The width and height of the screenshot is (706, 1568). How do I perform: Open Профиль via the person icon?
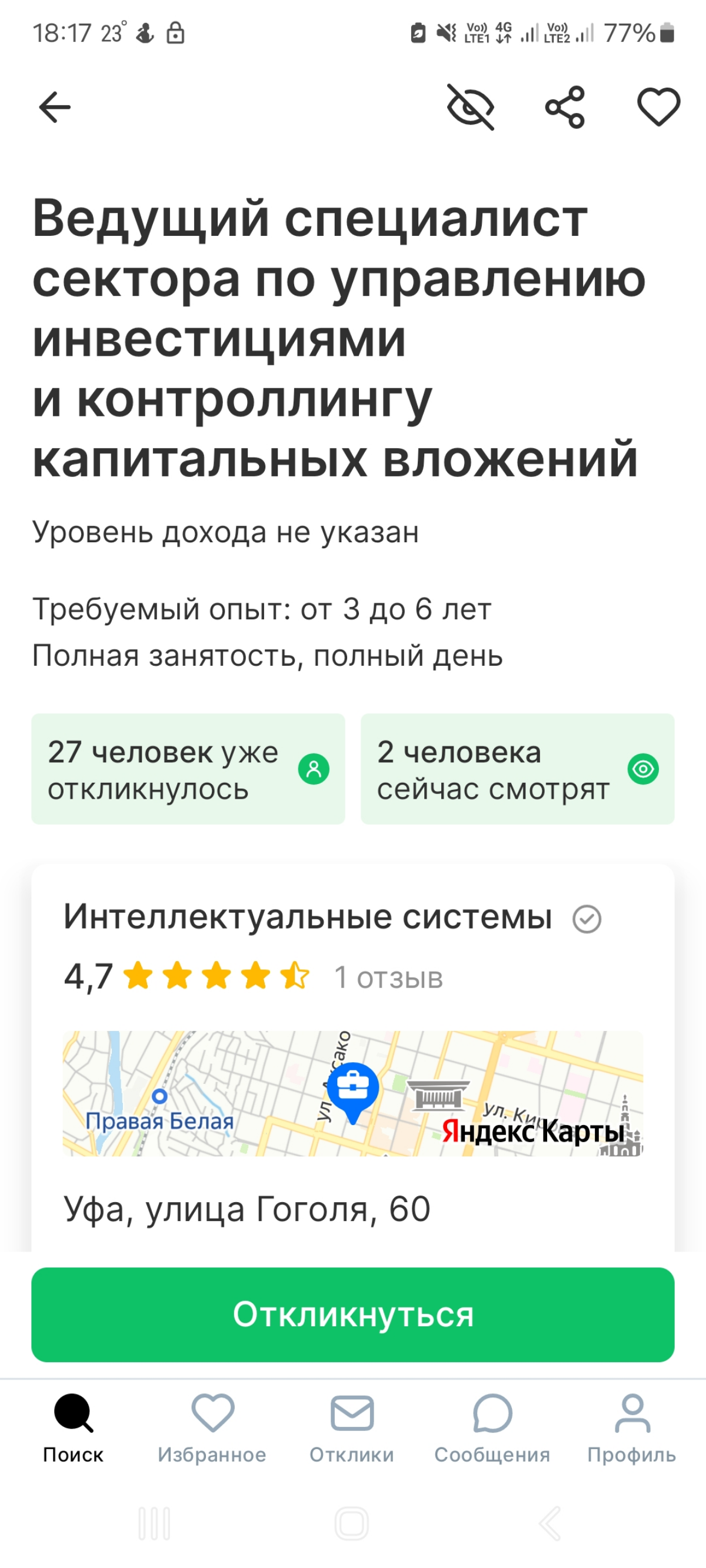click(x=631, y=1418)
